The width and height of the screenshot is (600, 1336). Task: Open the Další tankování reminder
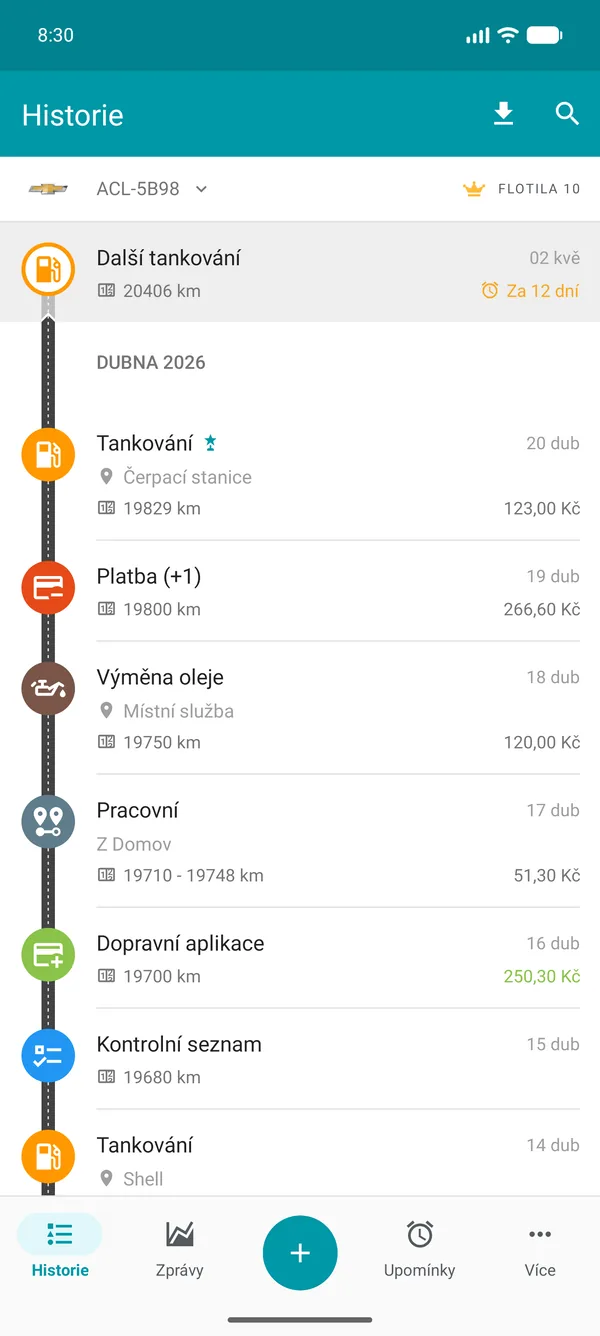coord(300,273)
